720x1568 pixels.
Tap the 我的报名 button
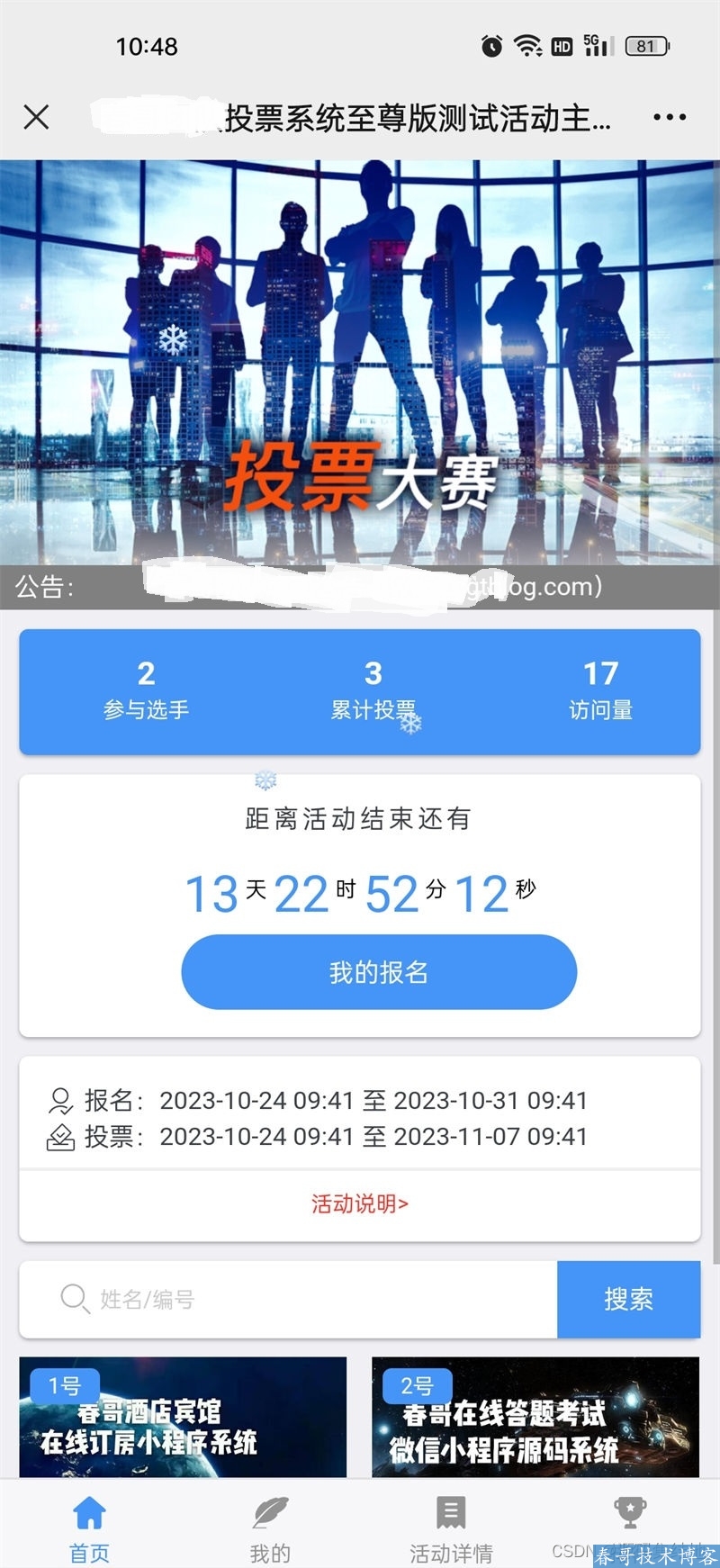(379, 972)
